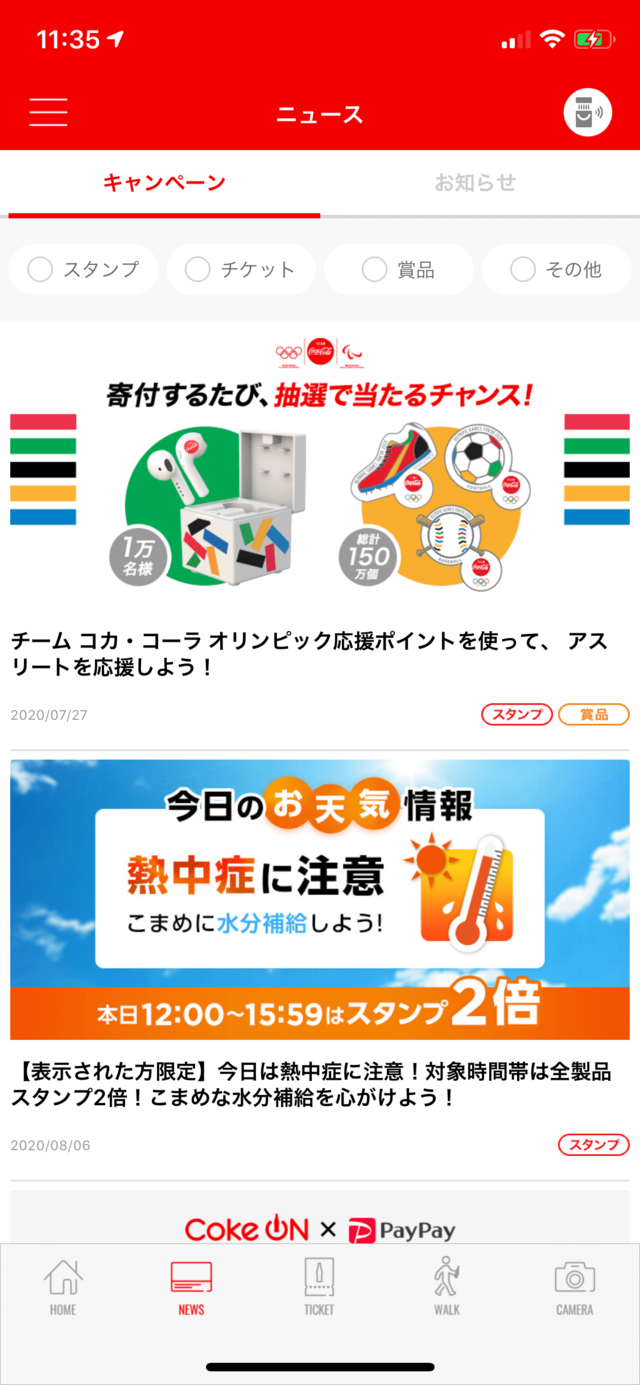Open the WALK tab

tap(447, 1288)
